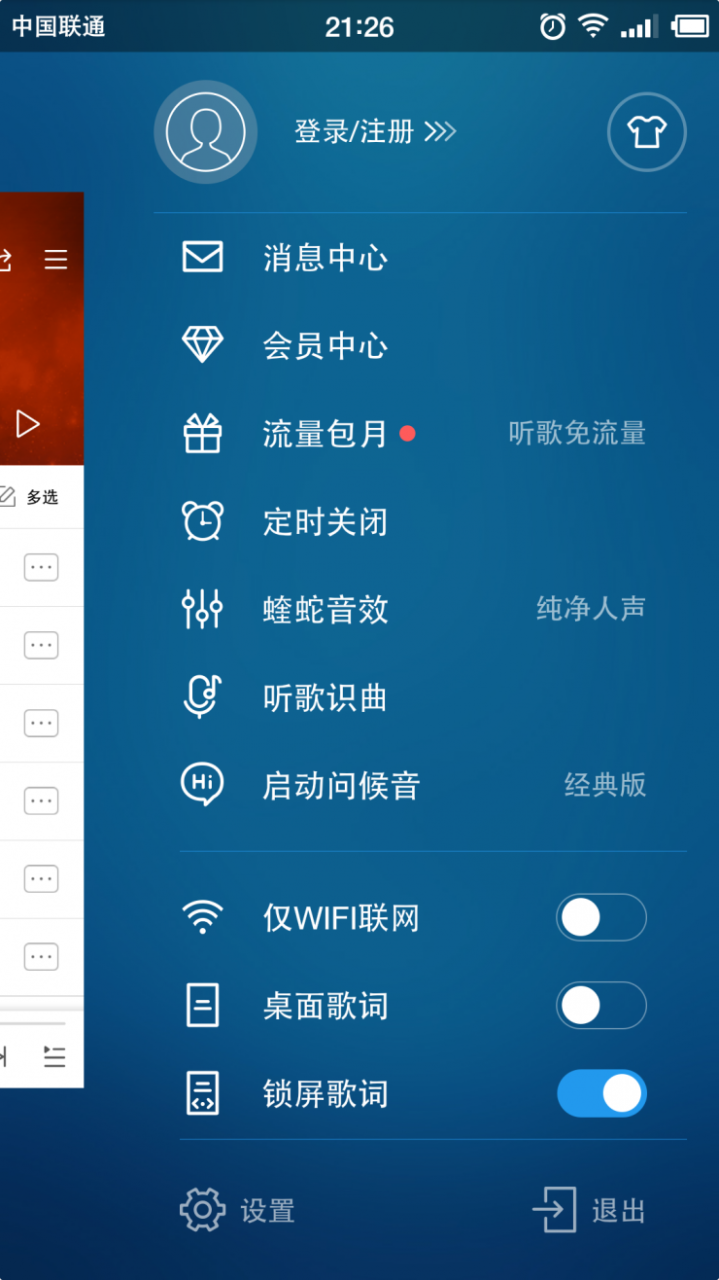Tap 登录/注册 to log in
Screen dimensions: 719x1280
[x=374, y=131]
